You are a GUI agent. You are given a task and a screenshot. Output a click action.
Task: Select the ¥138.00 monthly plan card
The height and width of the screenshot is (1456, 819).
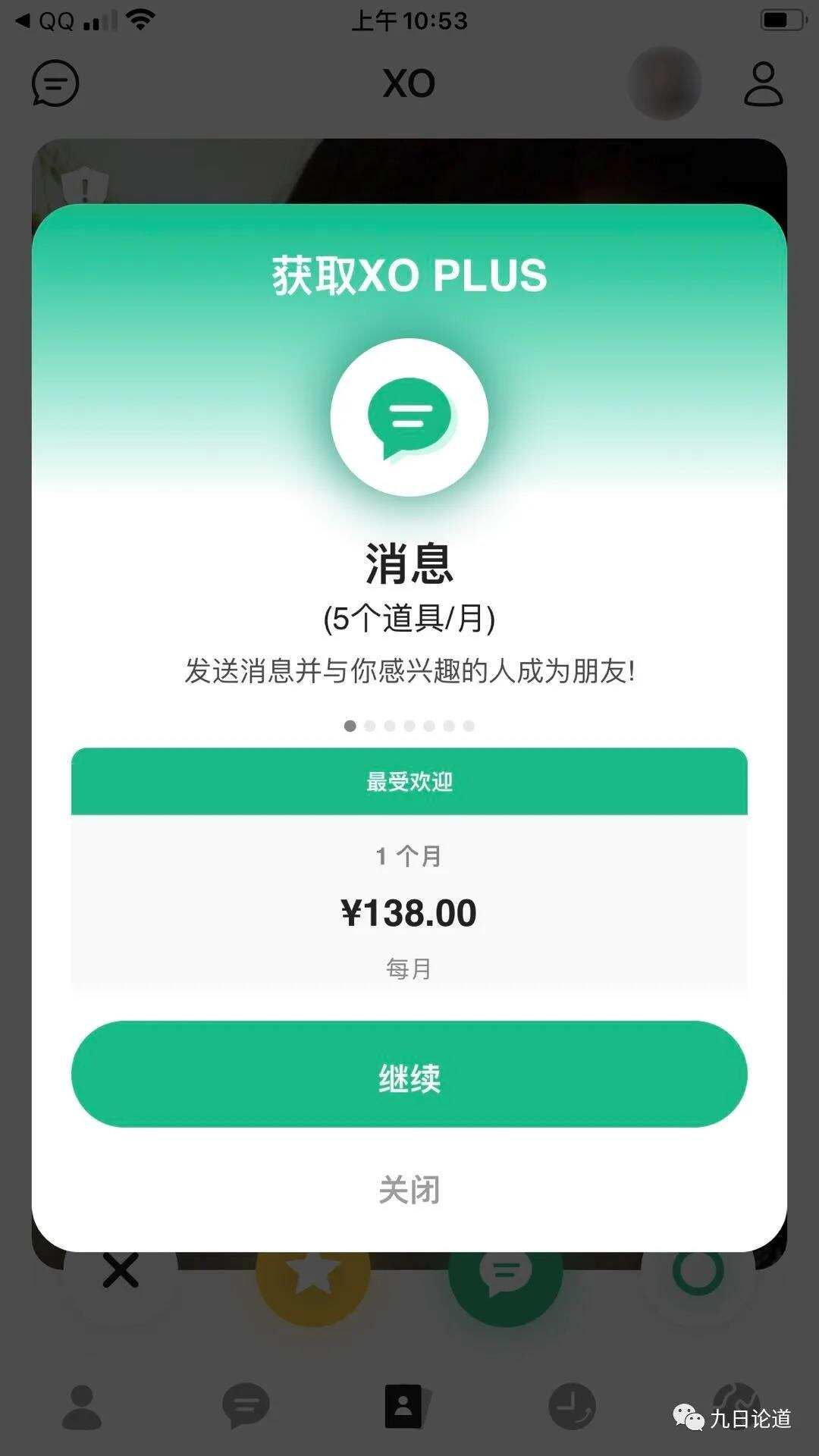[409, 910]
